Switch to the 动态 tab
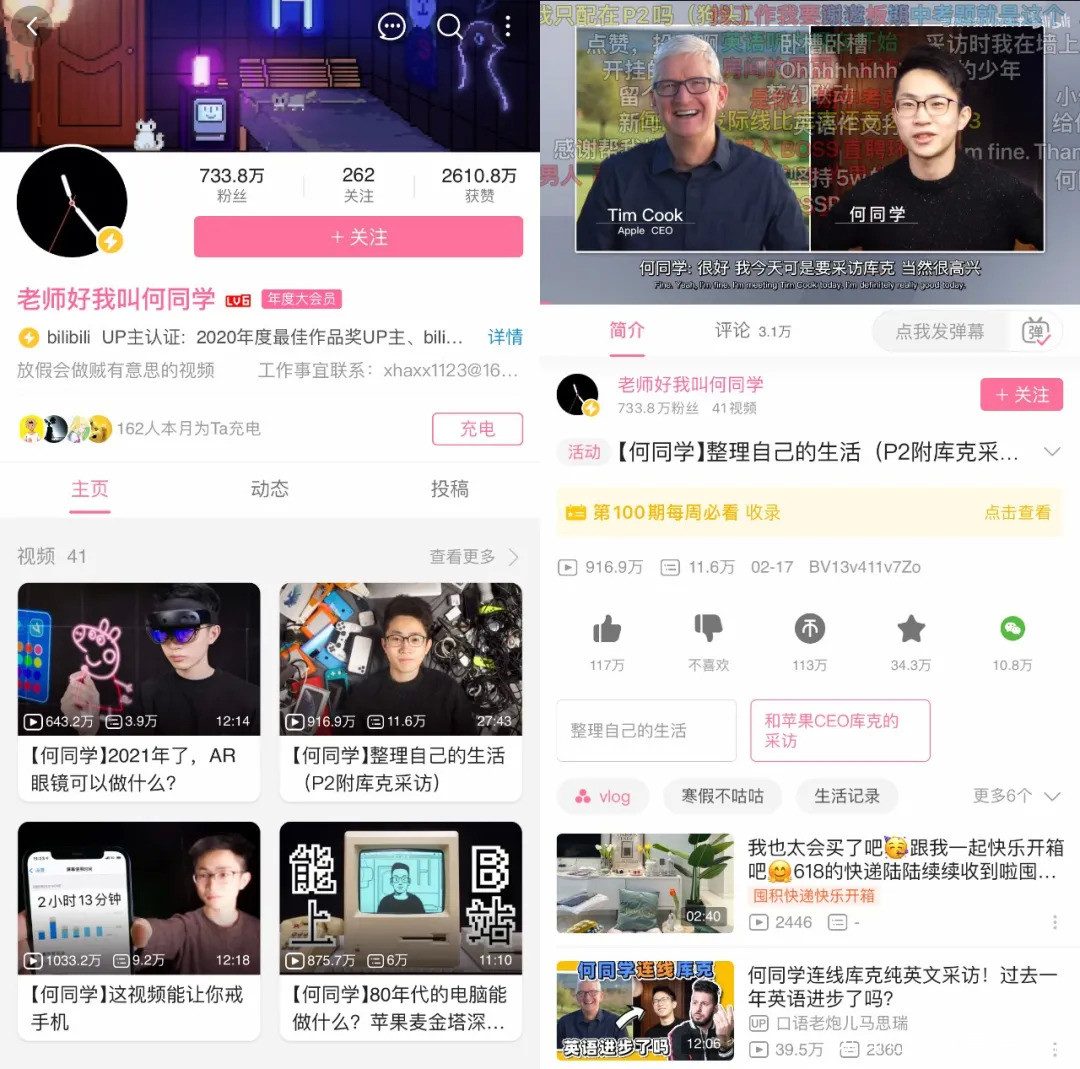This screenshot has width=1080, height=1069. pyautogui.click(x=270, y=489)
